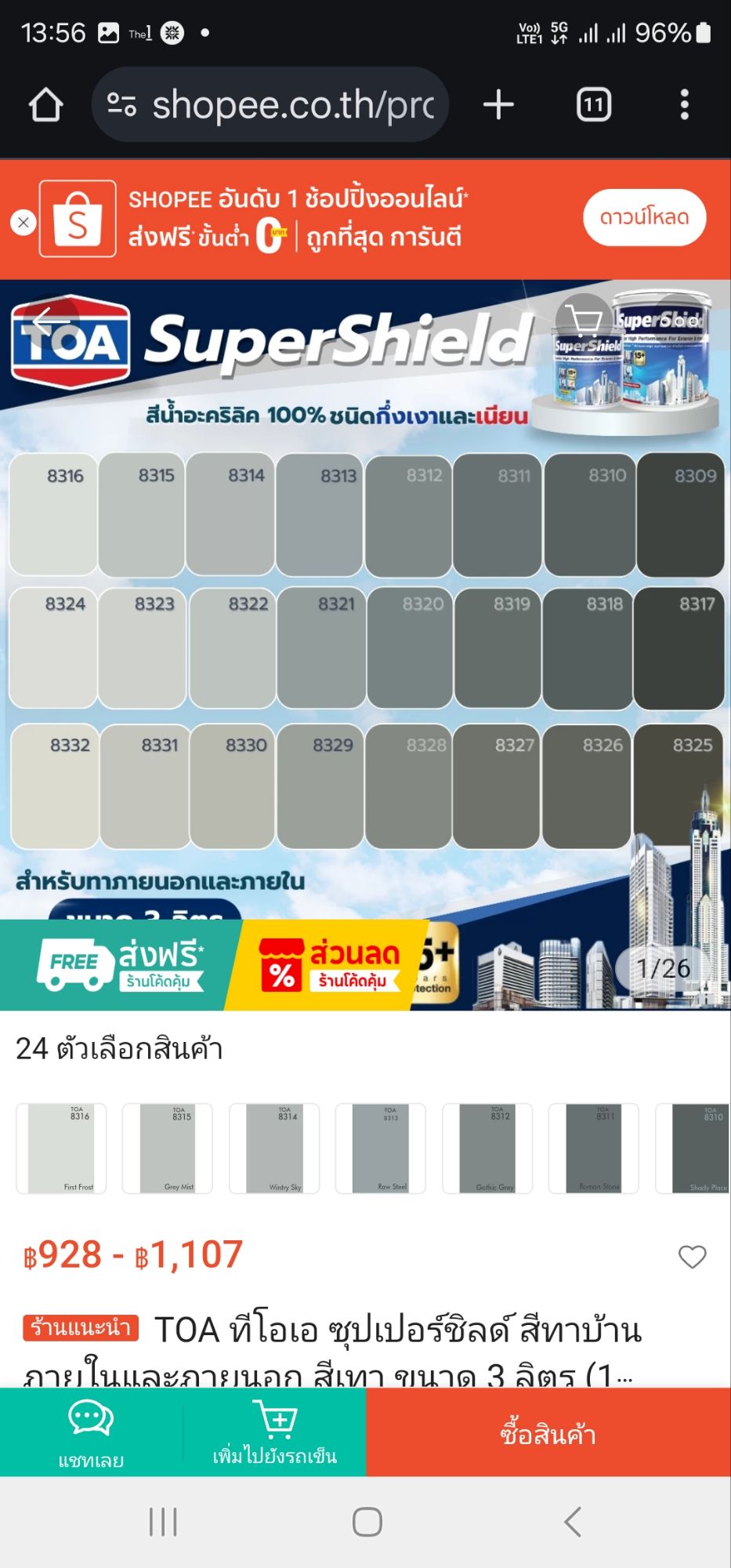Image resolution: width=731 pixels, height=1568 pixels.
Task: Go back using the product page arrow
Action: pyautogui.click(x=51, y=321)
